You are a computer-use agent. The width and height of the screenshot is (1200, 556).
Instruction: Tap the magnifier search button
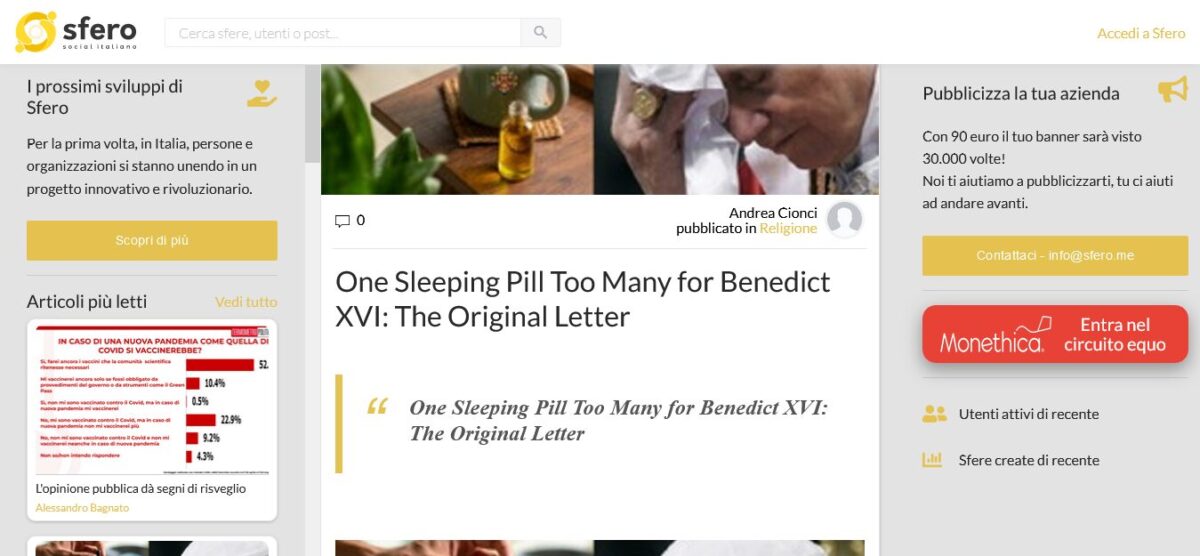click(x=540, y=33)
